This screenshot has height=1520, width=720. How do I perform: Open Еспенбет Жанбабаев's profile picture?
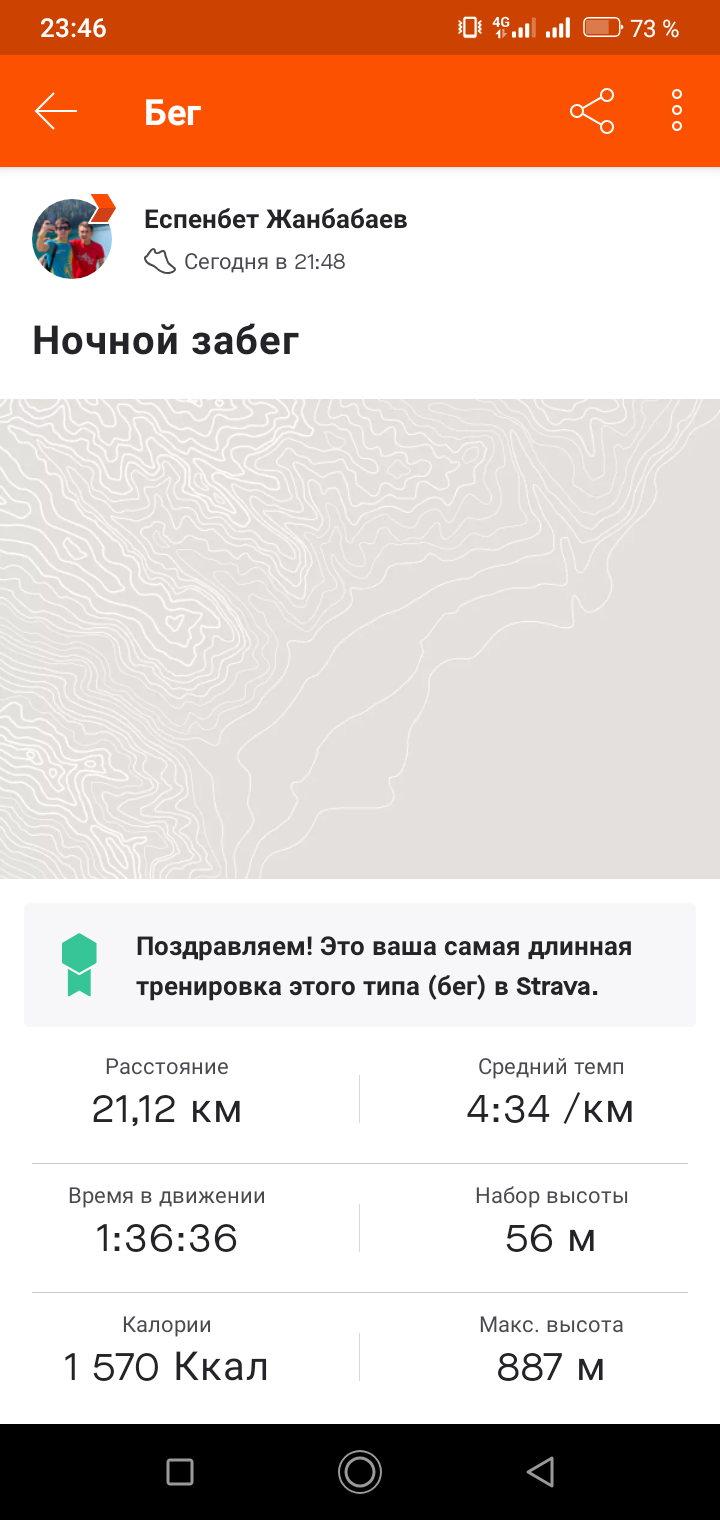72,238
